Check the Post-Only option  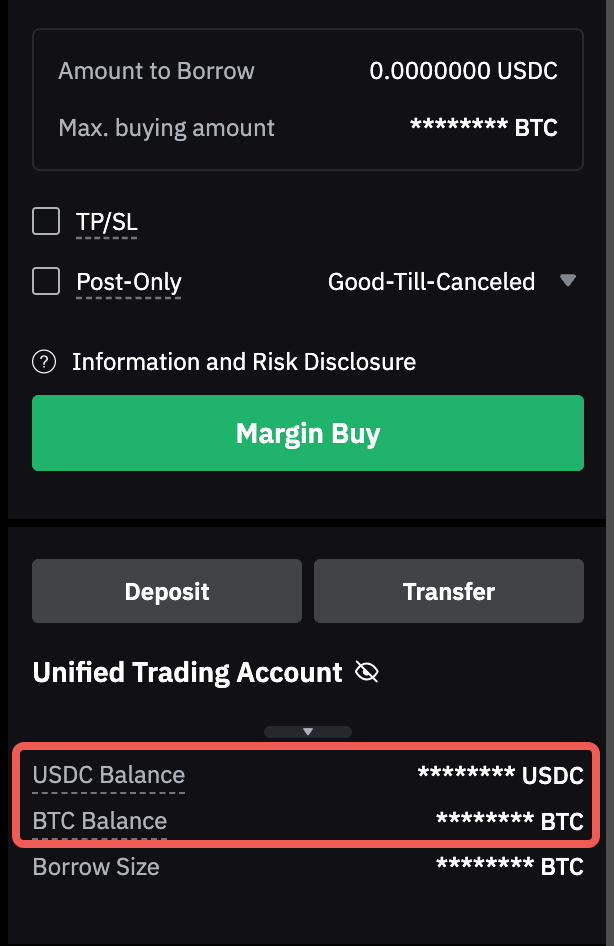tap(46, 282)
